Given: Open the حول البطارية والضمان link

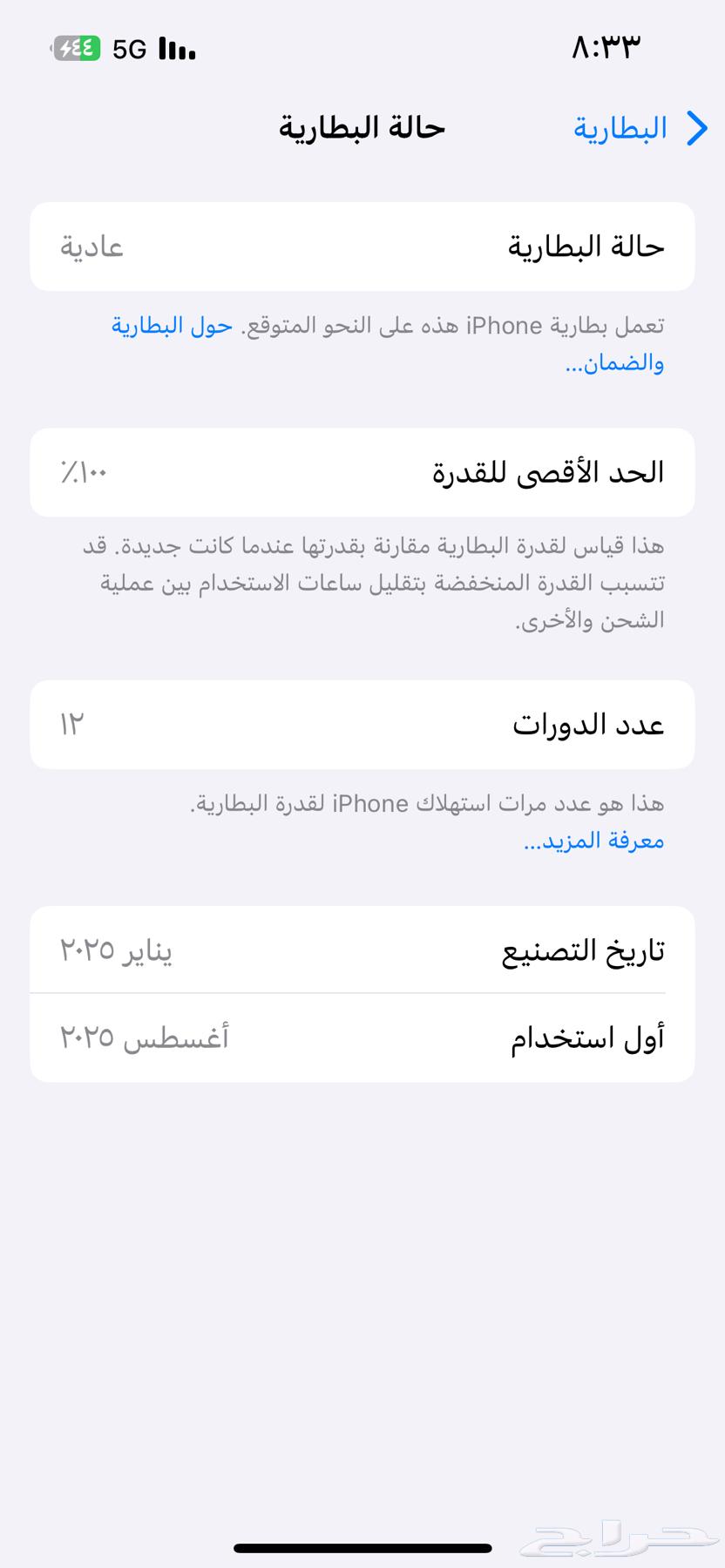Looking at the screenshot, I should [x=171, y=327].
